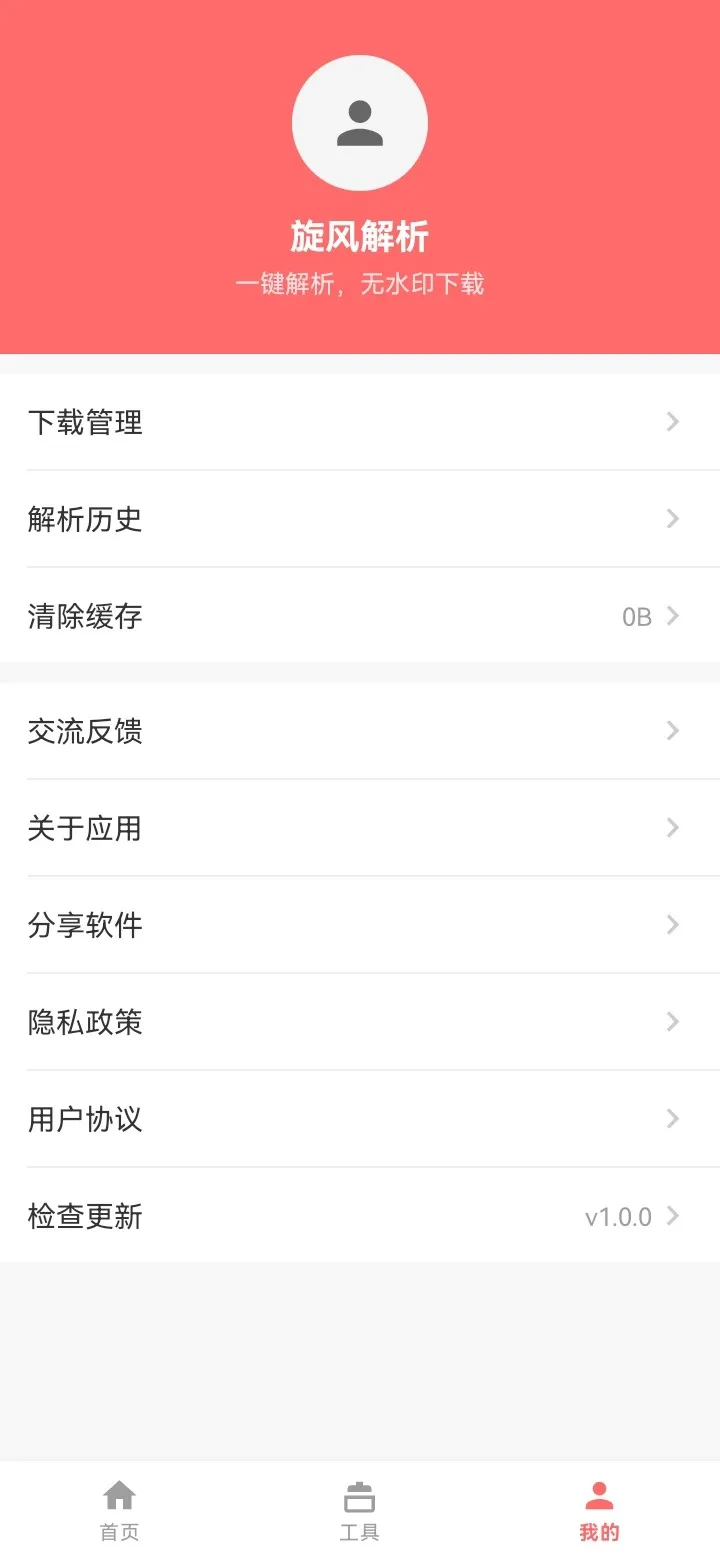Tap the home icon in bottom navigation
Screen dimensions: 720x1556
pos(119,1496)
